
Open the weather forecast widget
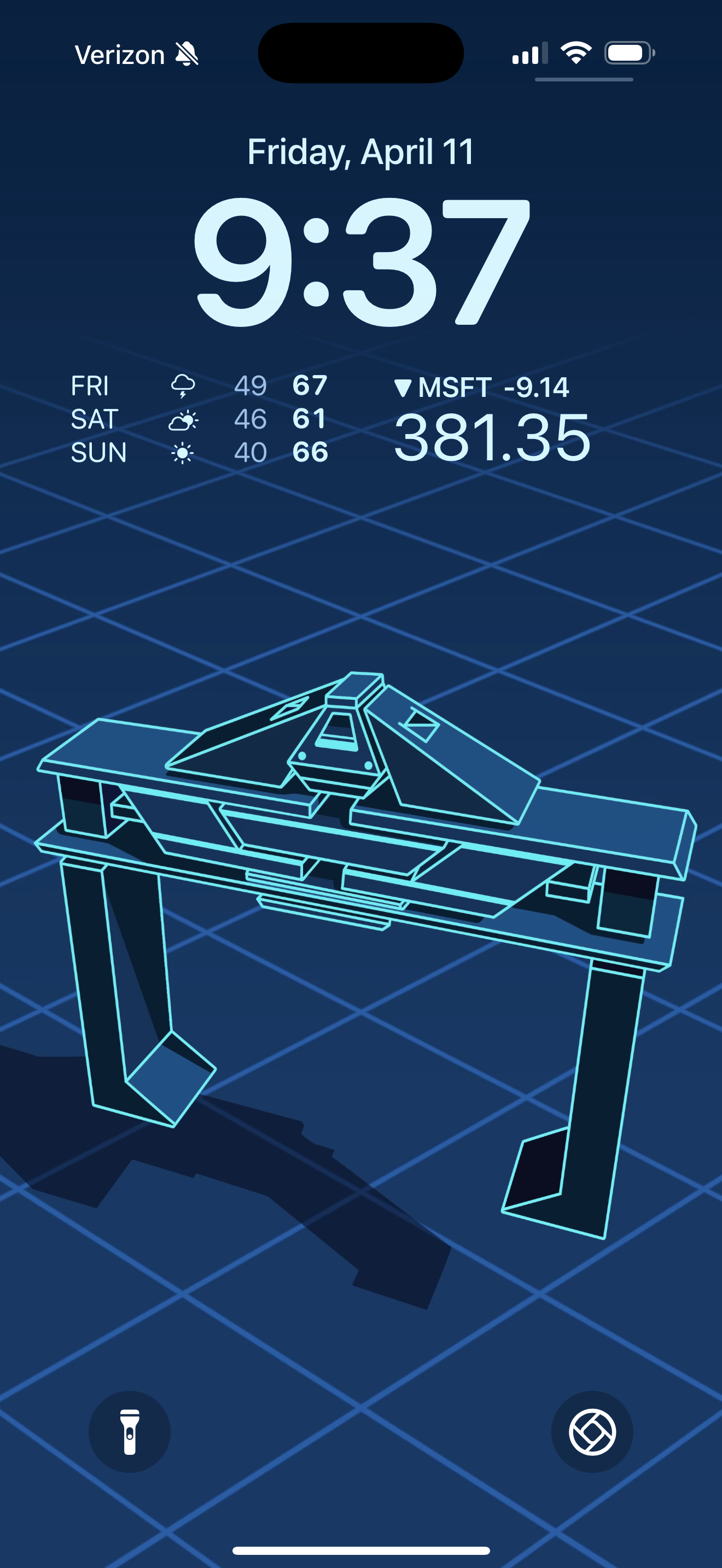pyautogui.click(x=200, y=419)
